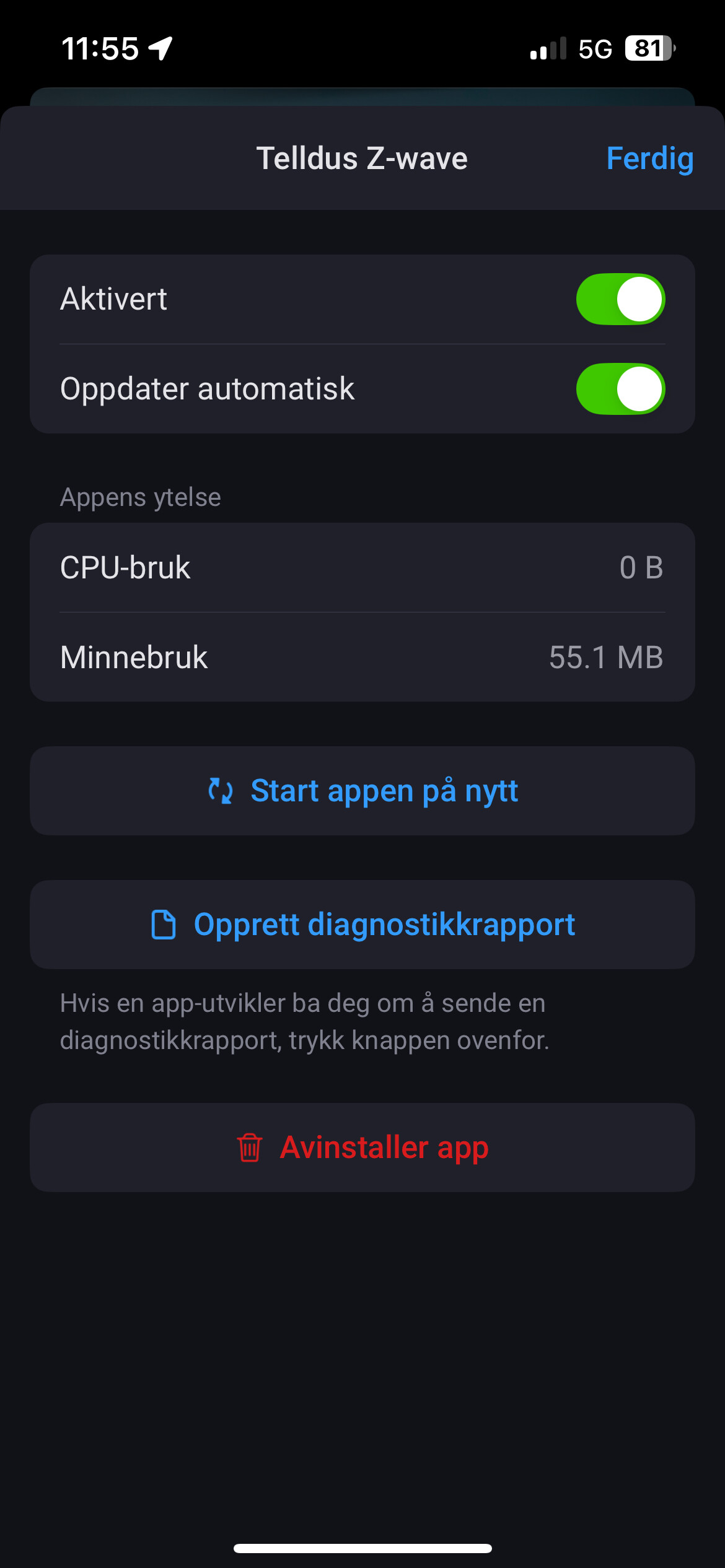Screen dimensions: 725x1568
Task: Tap Ferdig to close the sheet
Action: (x=649, y=159)
